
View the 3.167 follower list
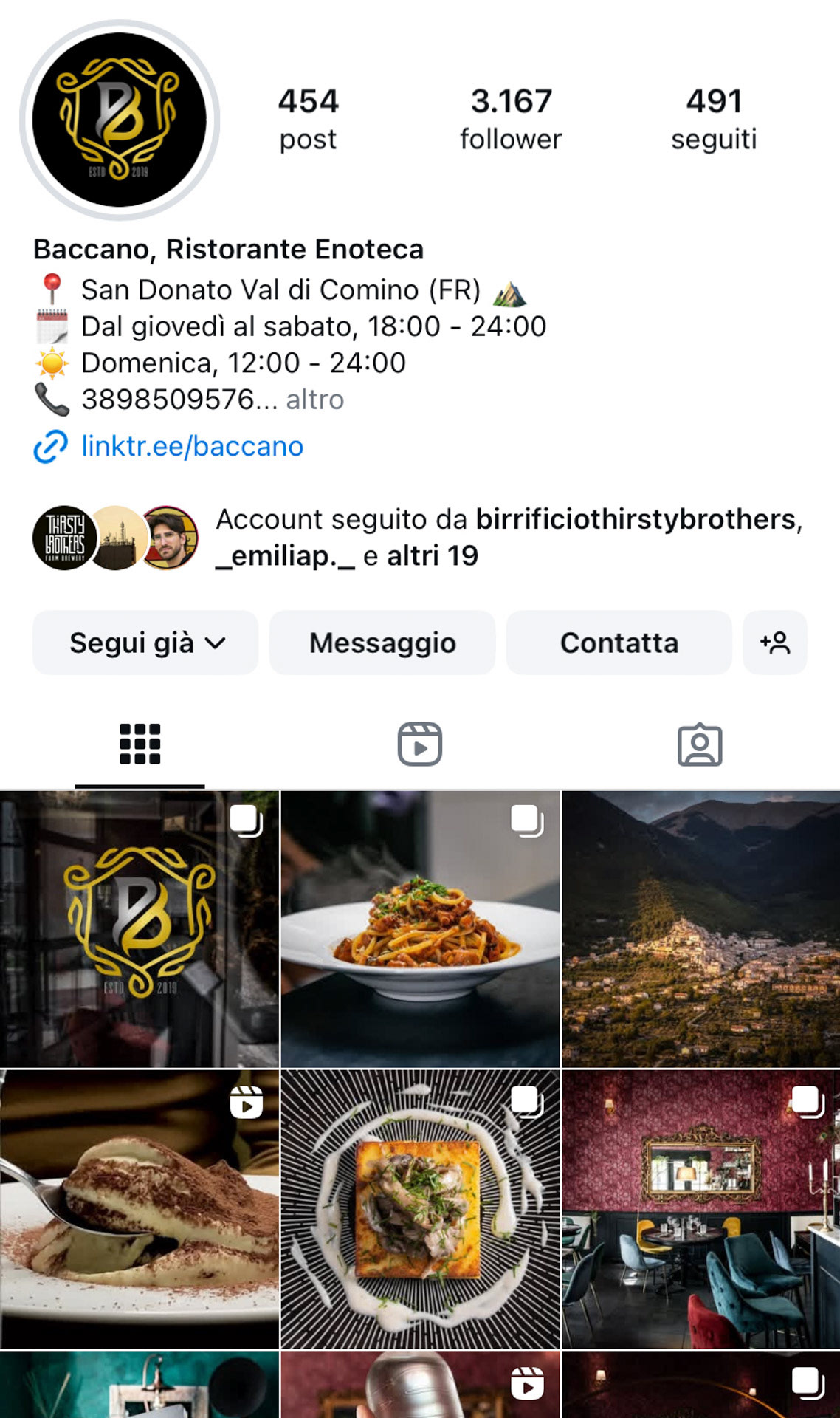511,118
